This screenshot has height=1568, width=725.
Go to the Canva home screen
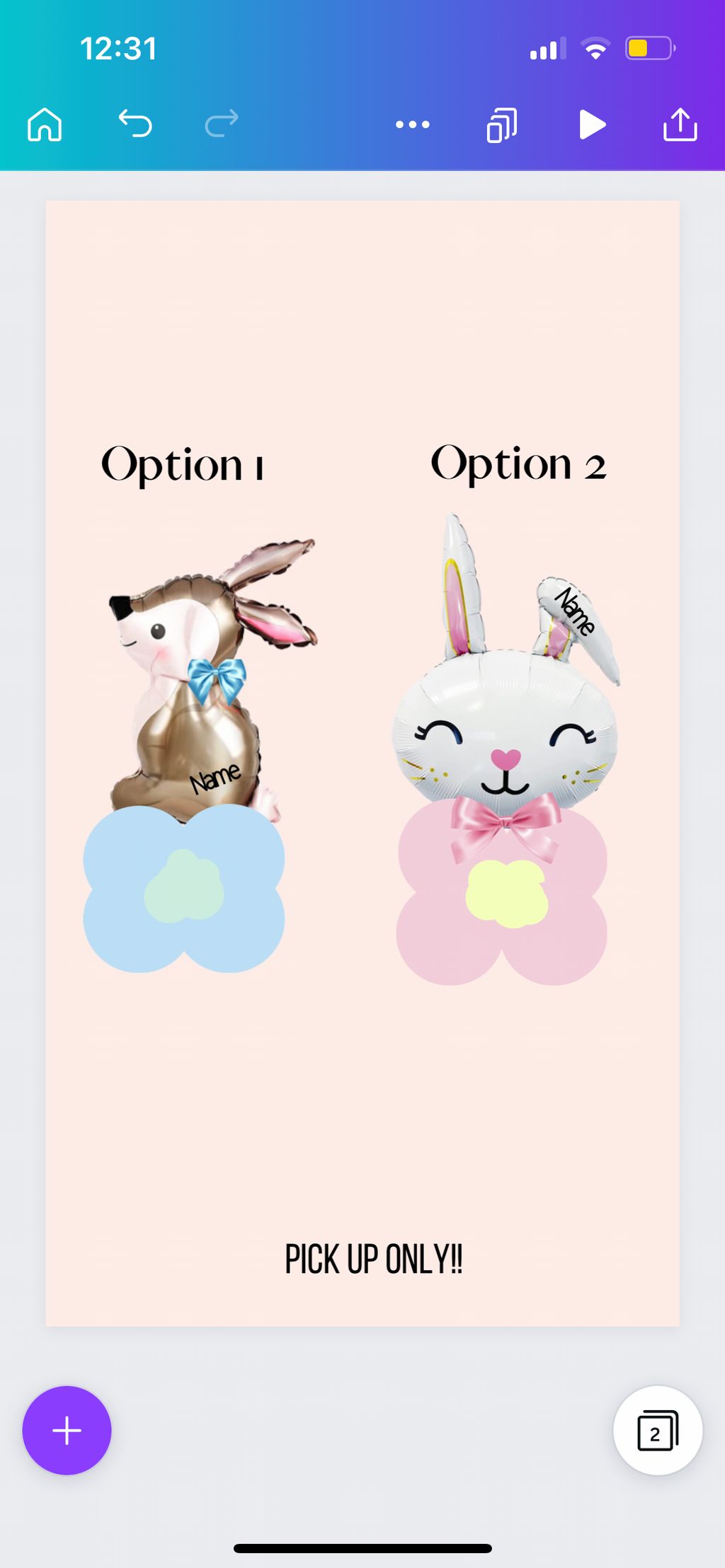coord(45,125)
